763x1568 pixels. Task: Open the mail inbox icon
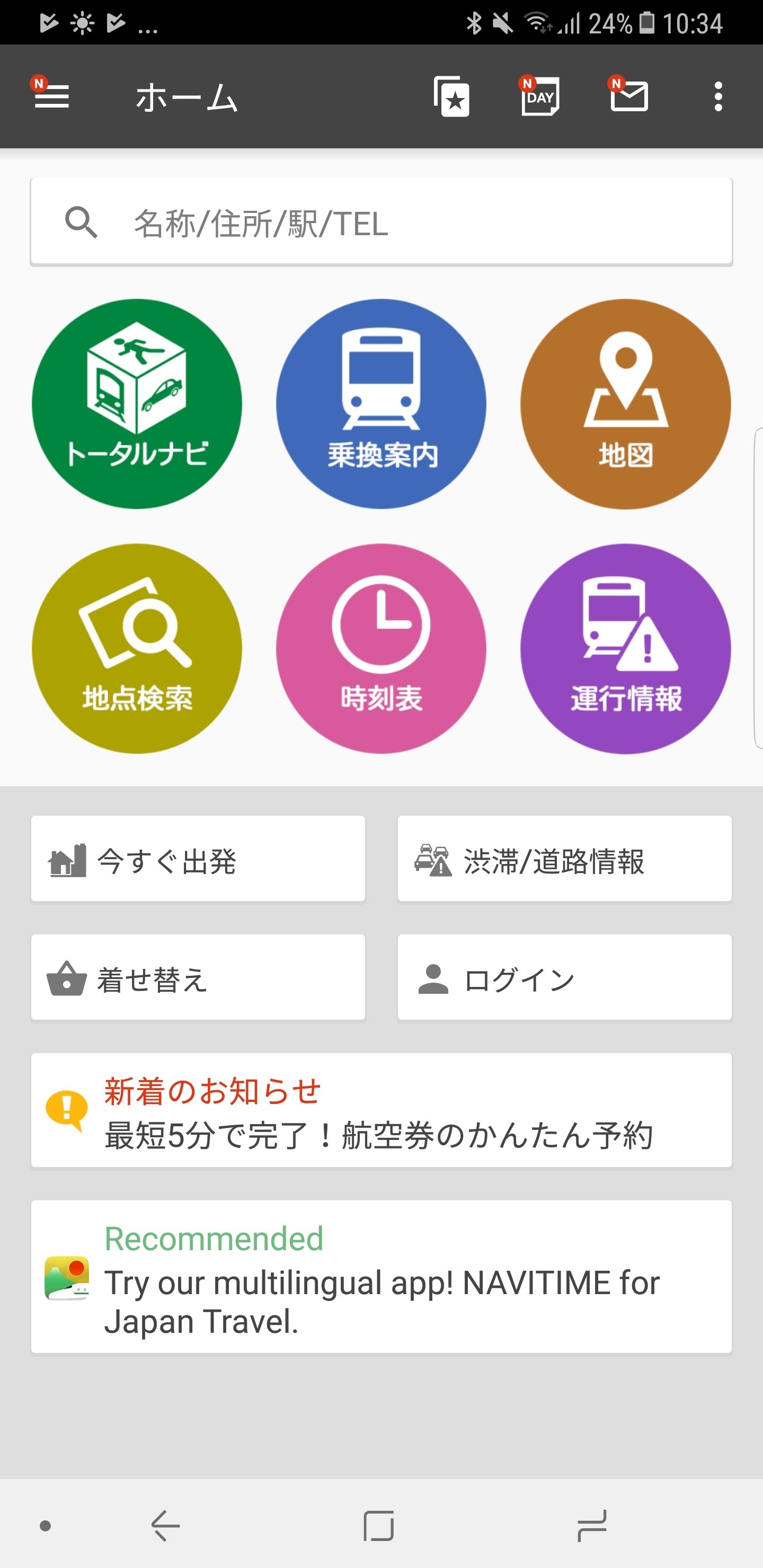click(x=629, y=96)
